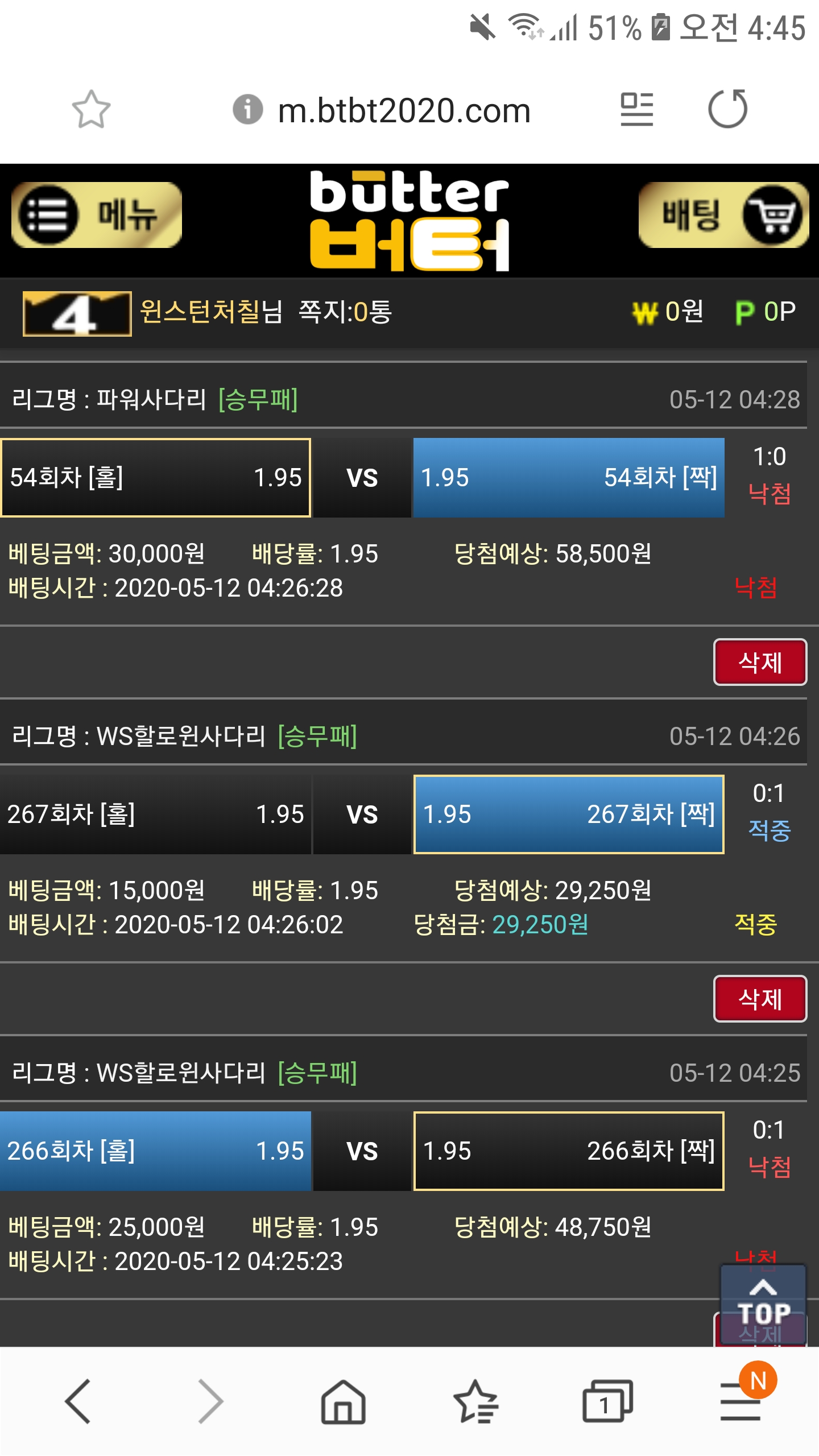Delete the 파워사다리 54회차 bet

pos(760,662)
